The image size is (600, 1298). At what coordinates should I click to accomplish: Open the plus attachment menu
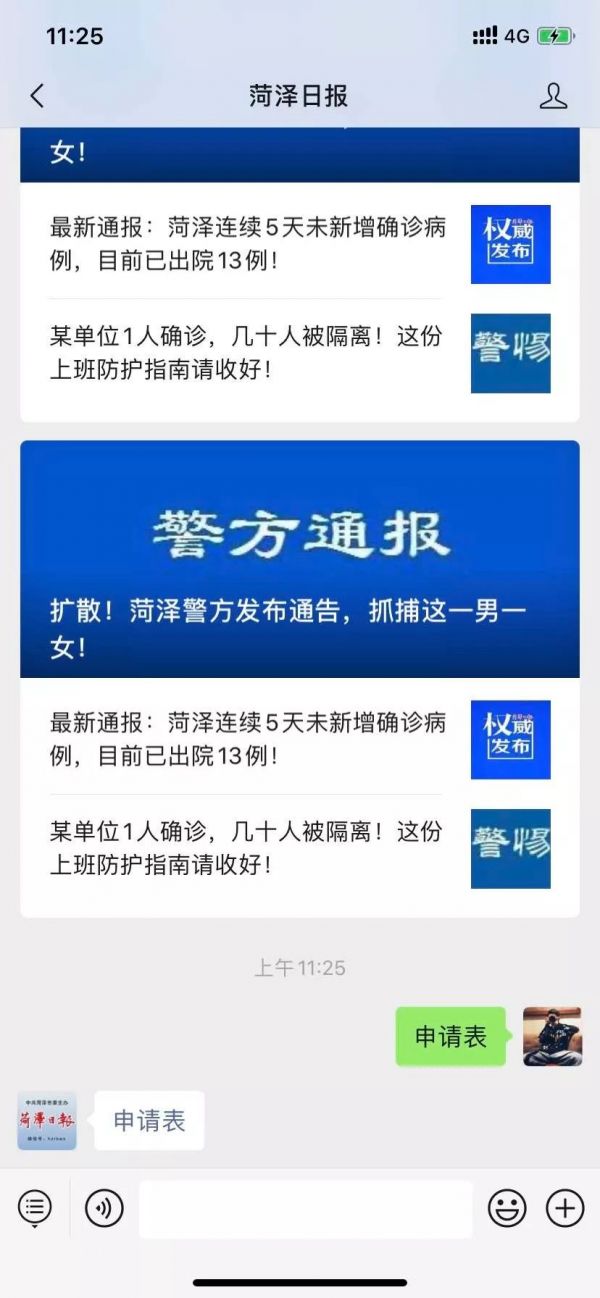click(565, 1209)
